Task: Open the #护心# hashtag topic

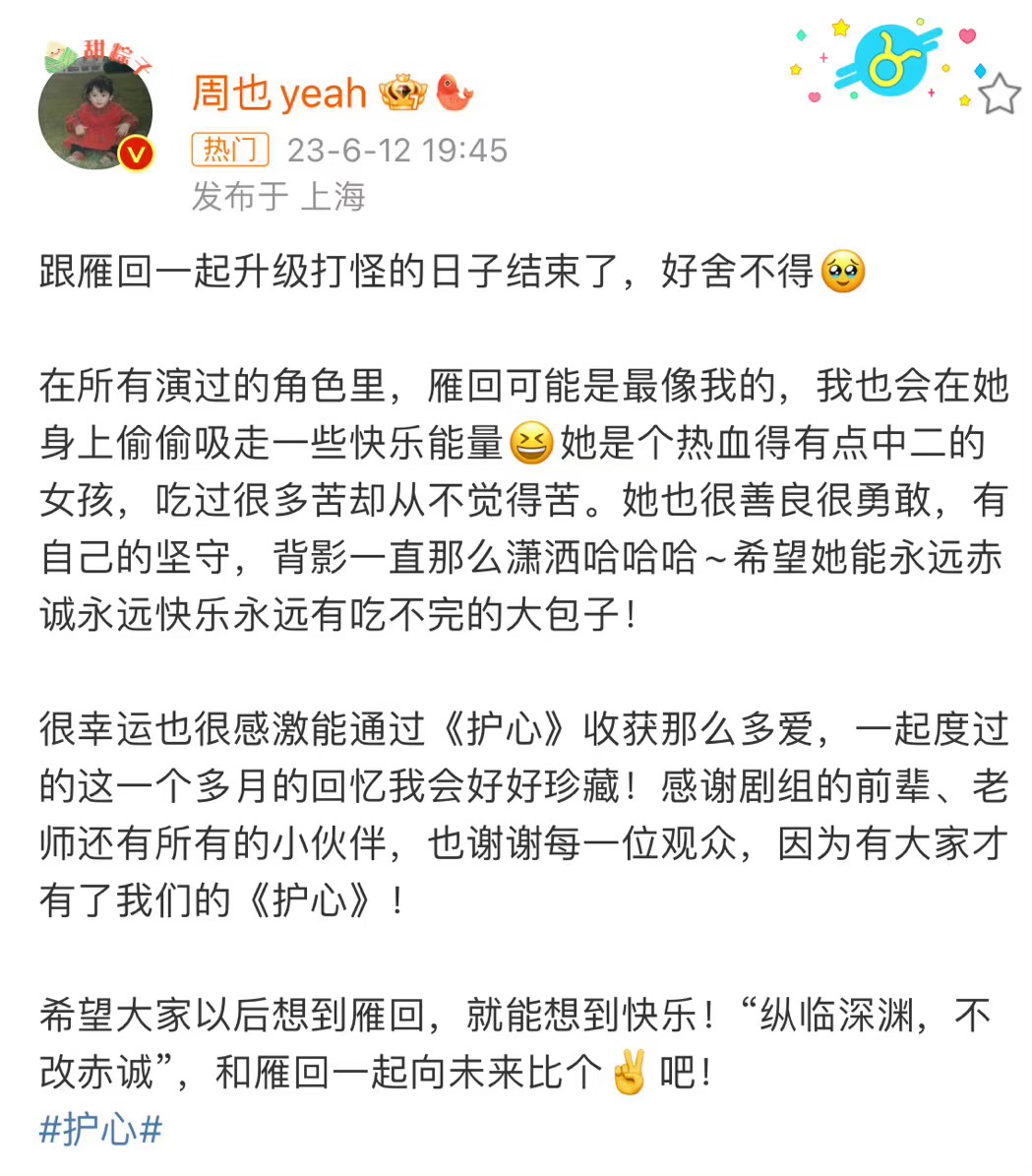Action: 100,1130
